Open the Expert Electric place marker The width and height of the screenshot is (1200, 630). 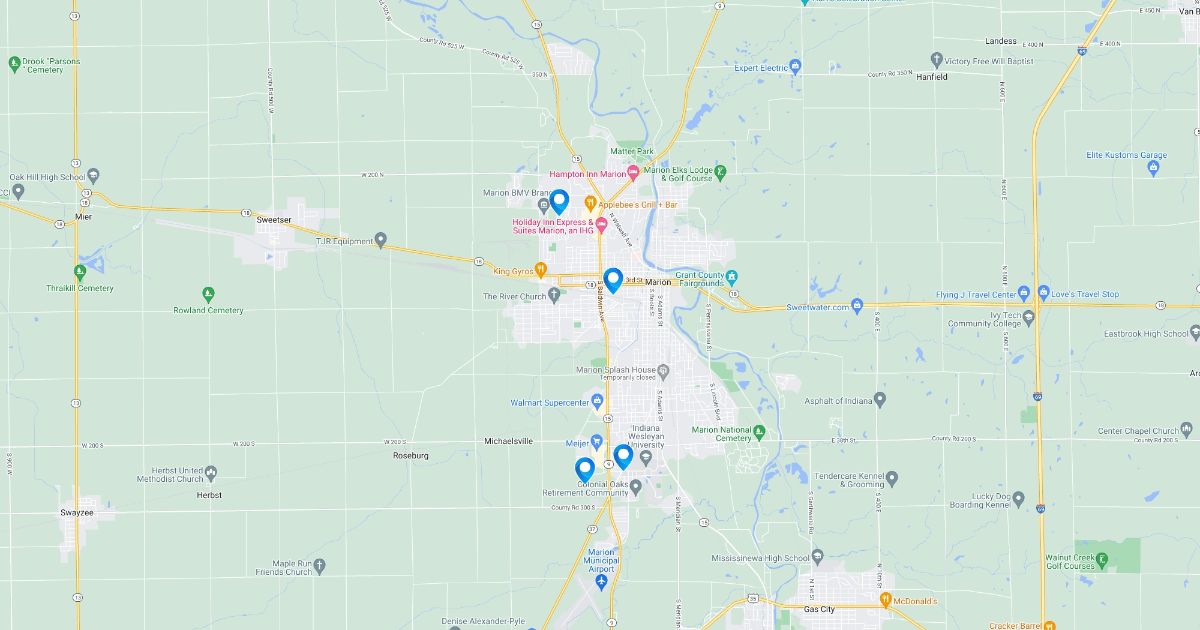pos(796,67)
